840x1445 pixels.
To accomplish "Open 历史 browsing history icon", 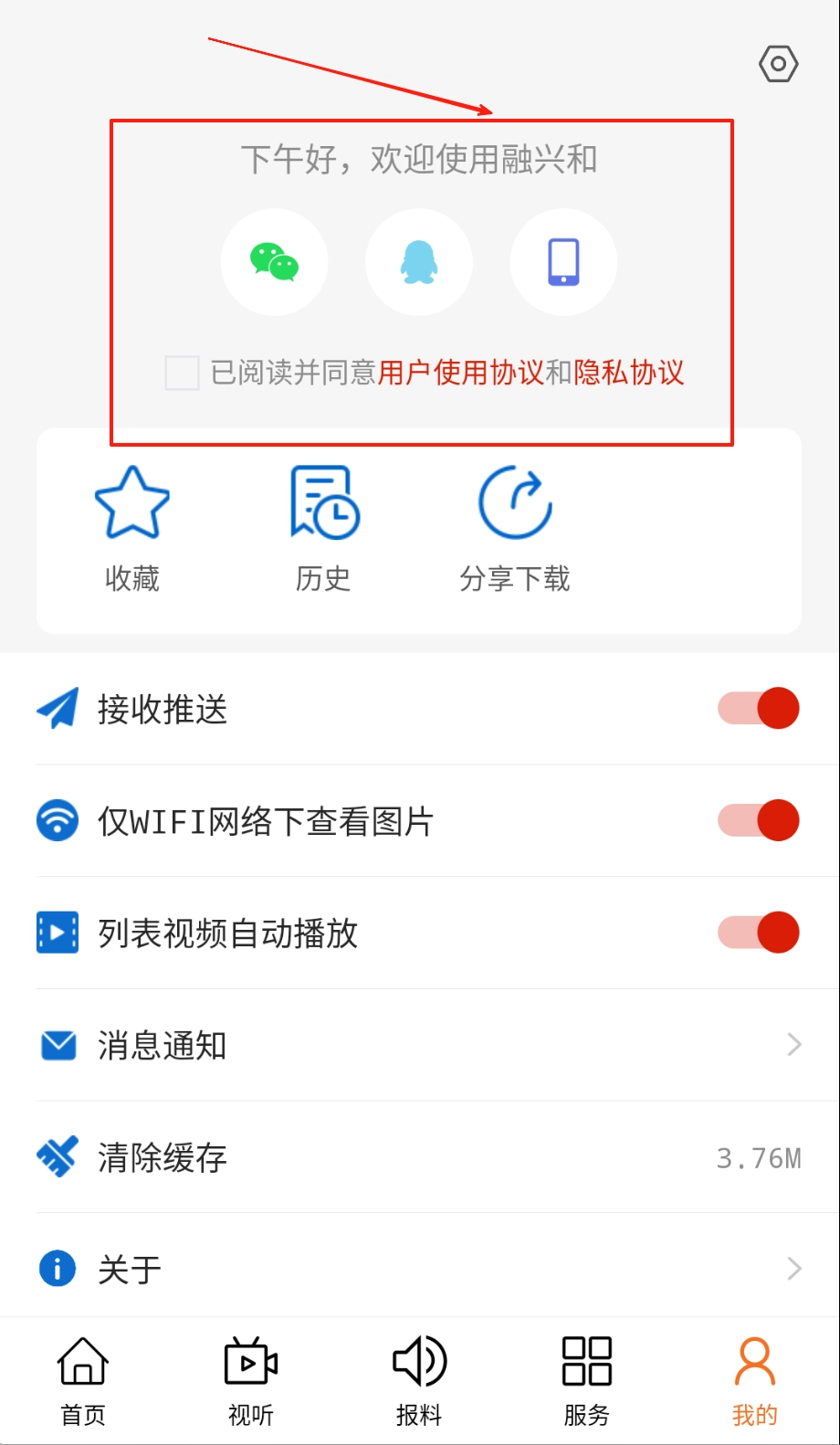I will coord(321,502).
